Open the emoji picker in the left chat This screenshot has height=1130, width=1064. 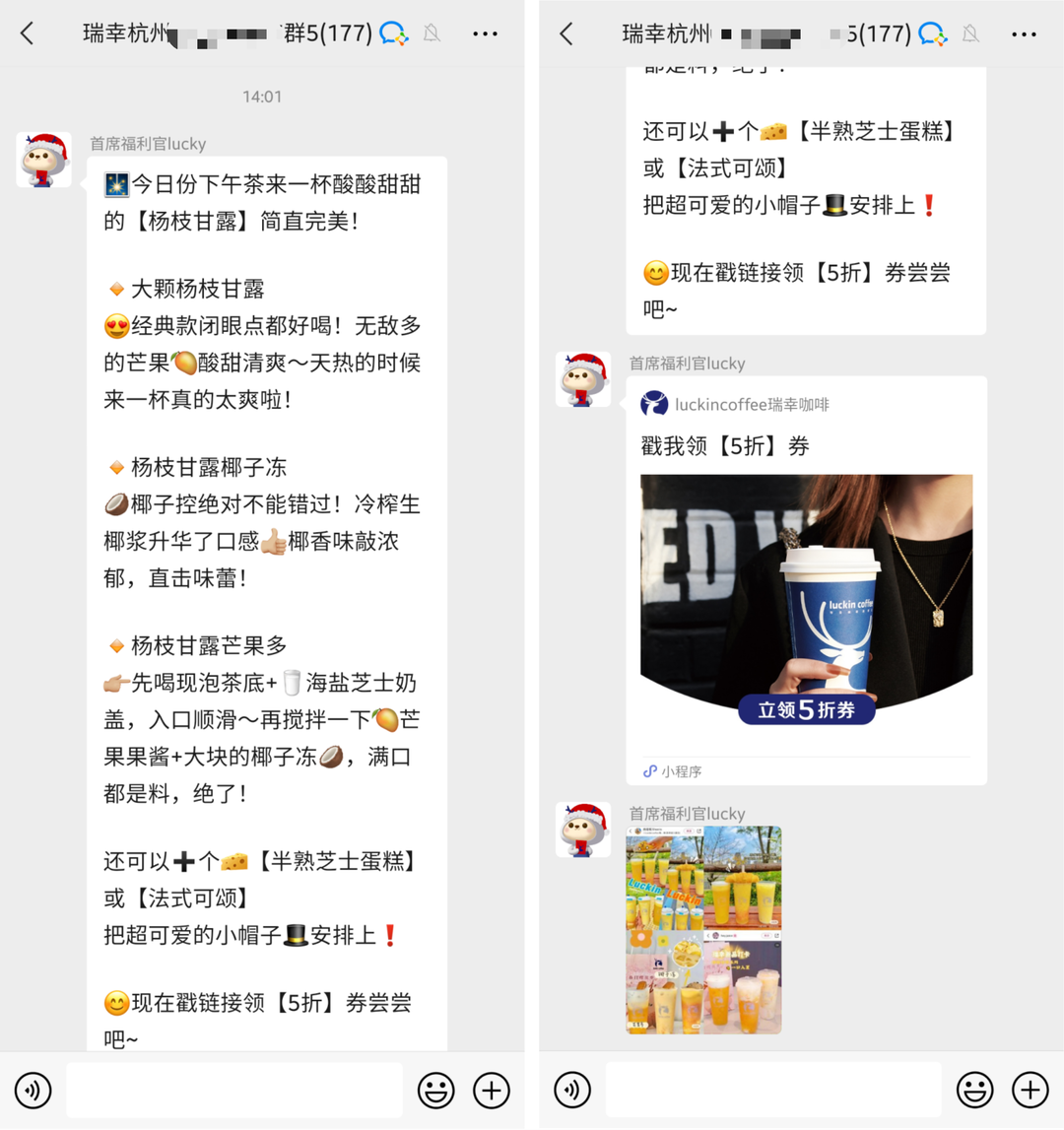[435, 1091]
